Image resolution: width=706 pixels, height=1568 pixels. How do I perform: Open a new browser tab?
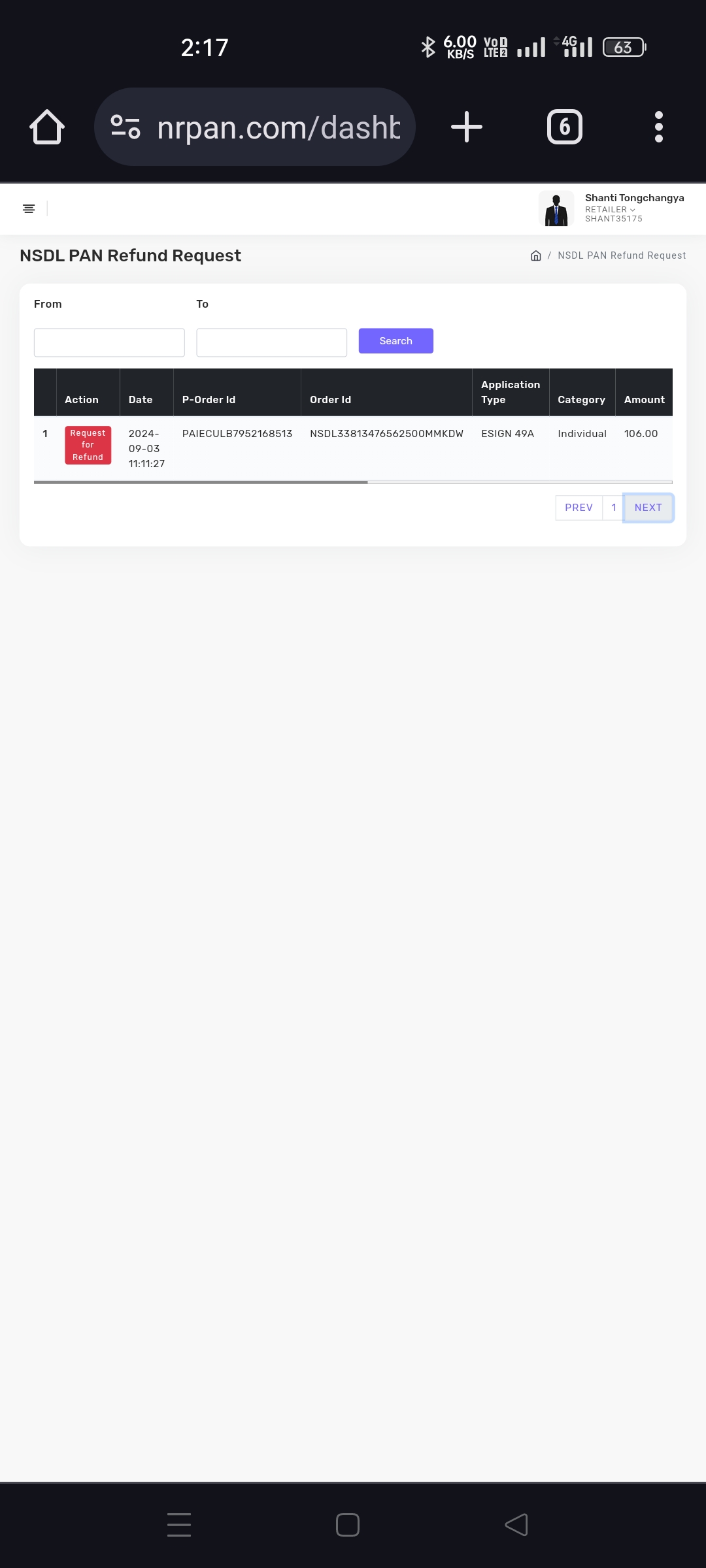pyautogui.click(x=467, y=127)
